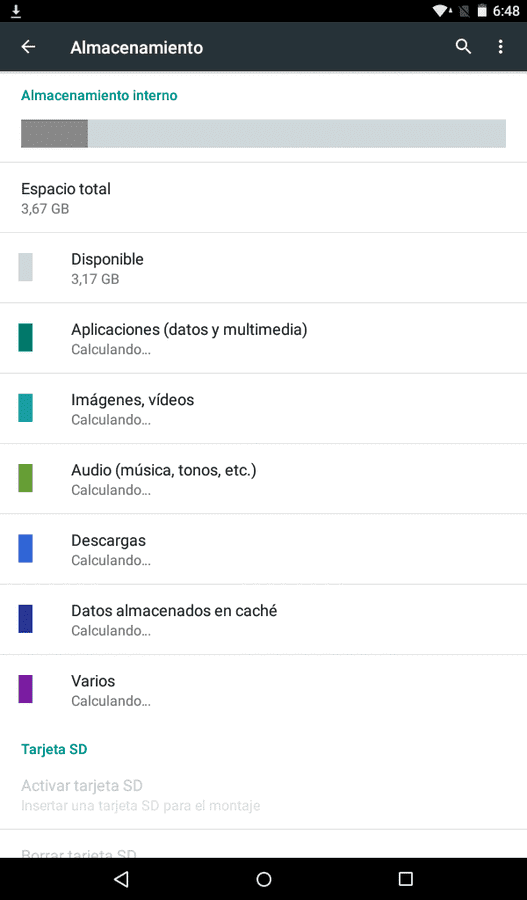Select Audio (música, tonos, etc.)
The image size is (527, 900).
[x=264, y=479]
